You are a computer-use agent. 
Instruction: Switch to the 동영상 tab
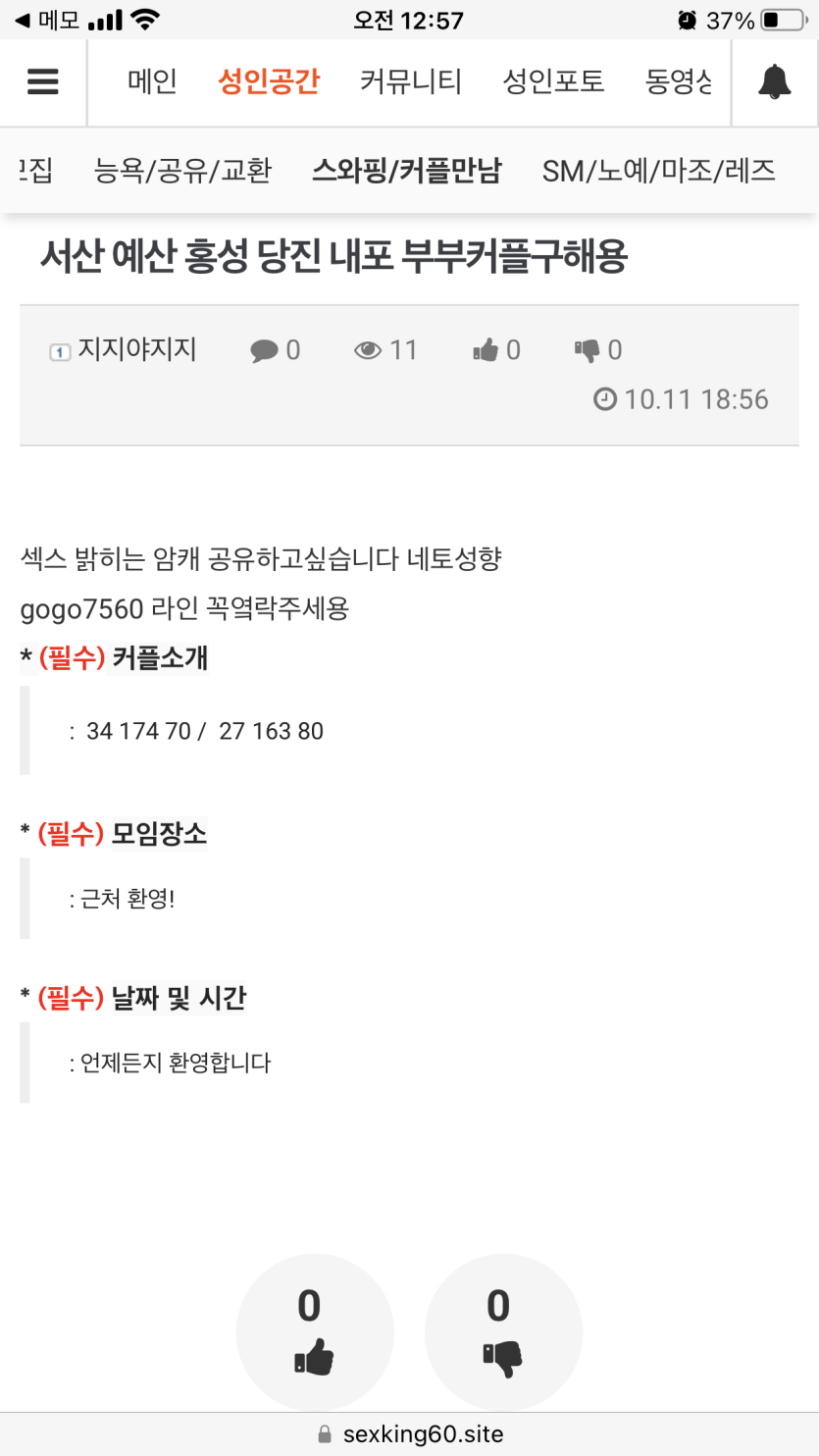point(679,81)
